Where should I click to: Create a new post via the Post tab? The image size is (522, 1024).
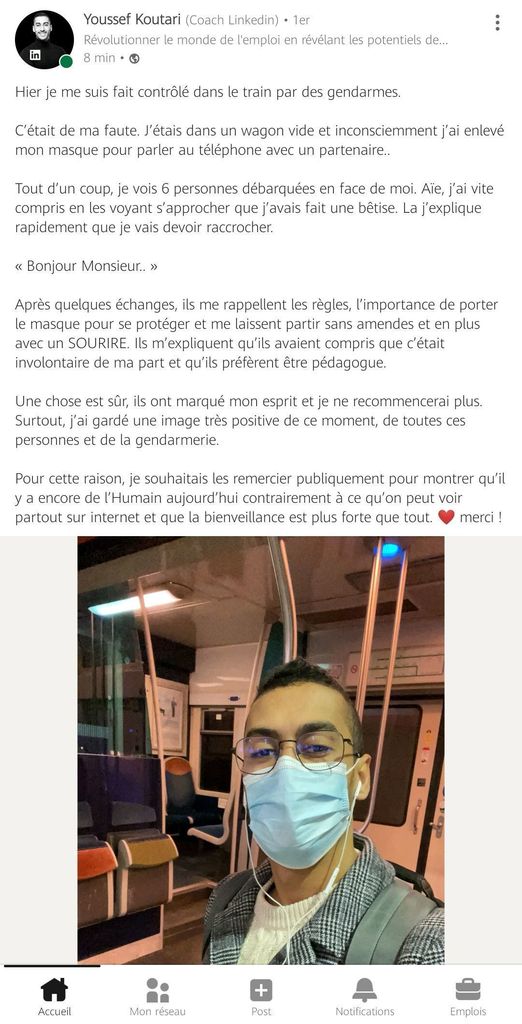coord(261,996)
